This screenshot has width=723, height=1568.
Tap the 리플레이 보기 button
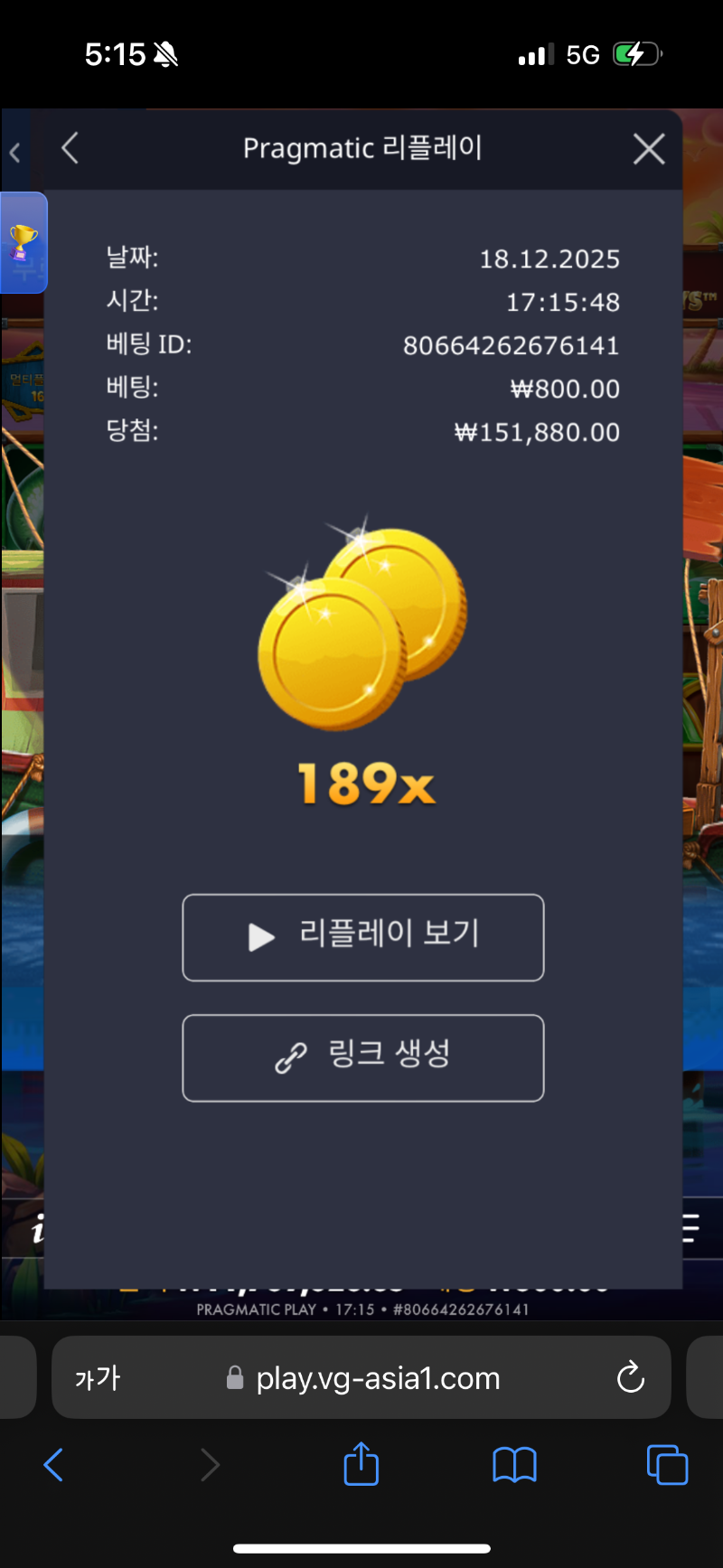[363, 937]
